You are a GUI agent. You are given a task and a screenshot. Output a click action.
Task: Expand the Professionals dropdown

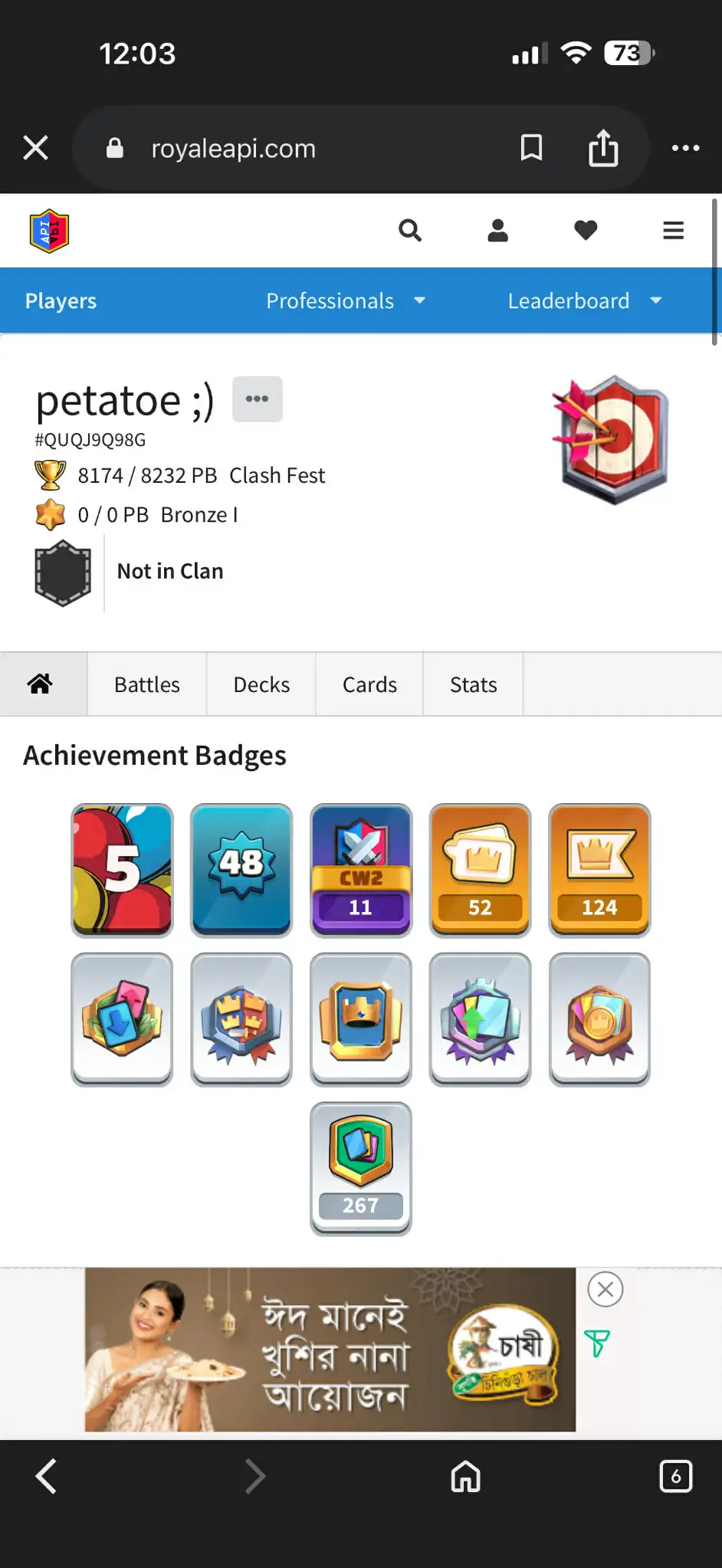[345, 301]
